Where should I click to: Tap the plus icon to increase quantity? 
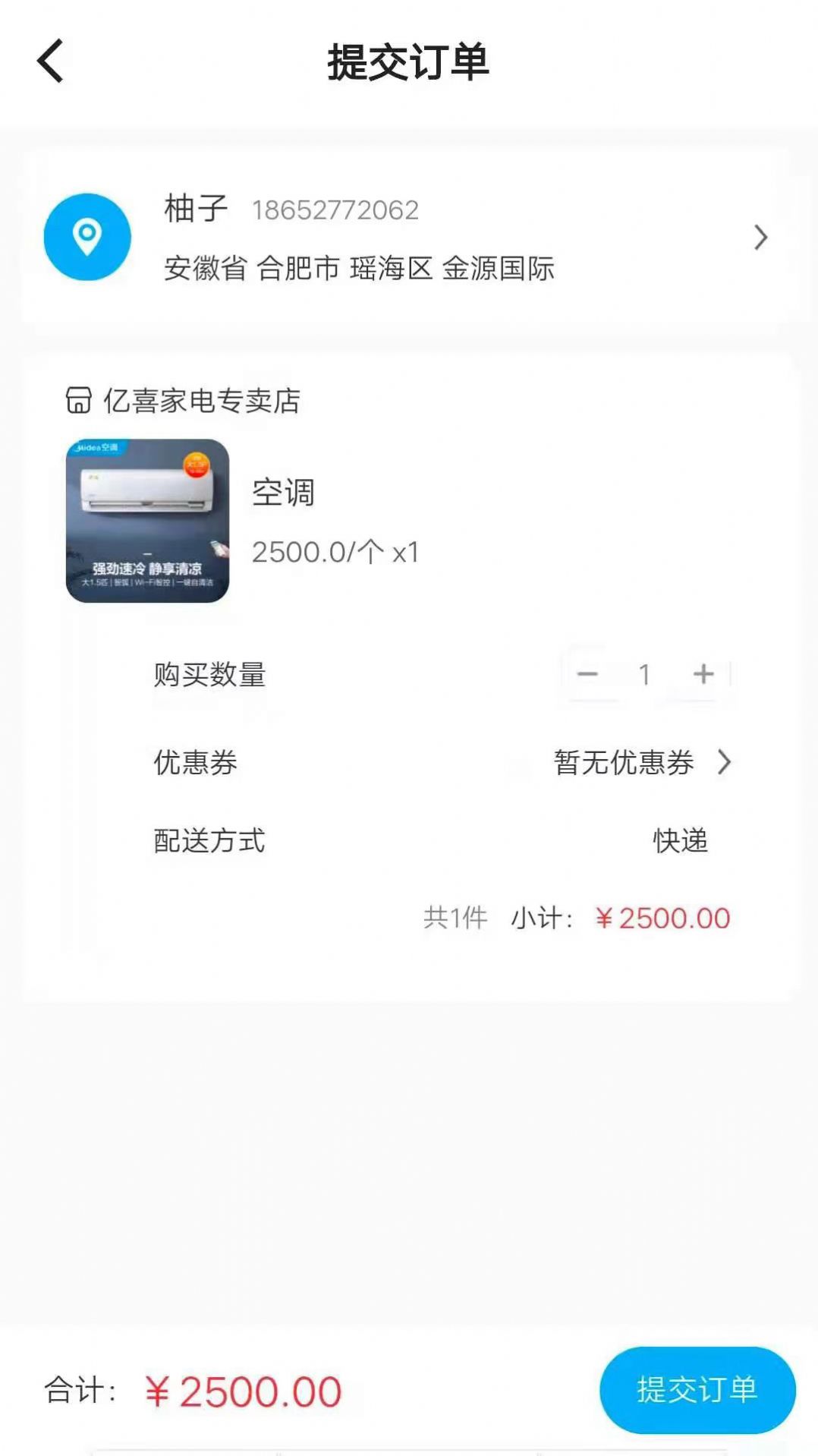[x=702, y=674]
